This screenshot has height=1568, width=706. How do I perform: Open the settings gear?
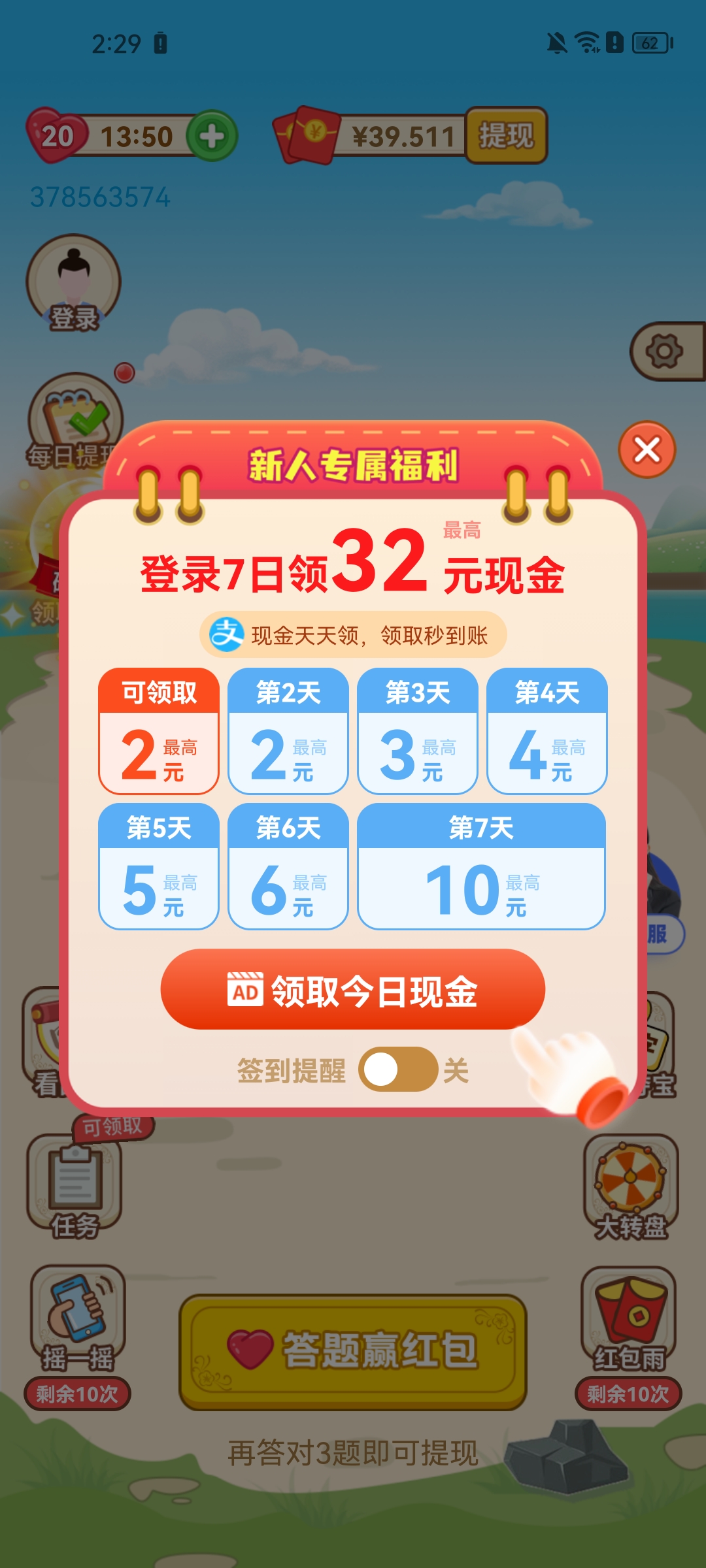[x=665, y=351]
